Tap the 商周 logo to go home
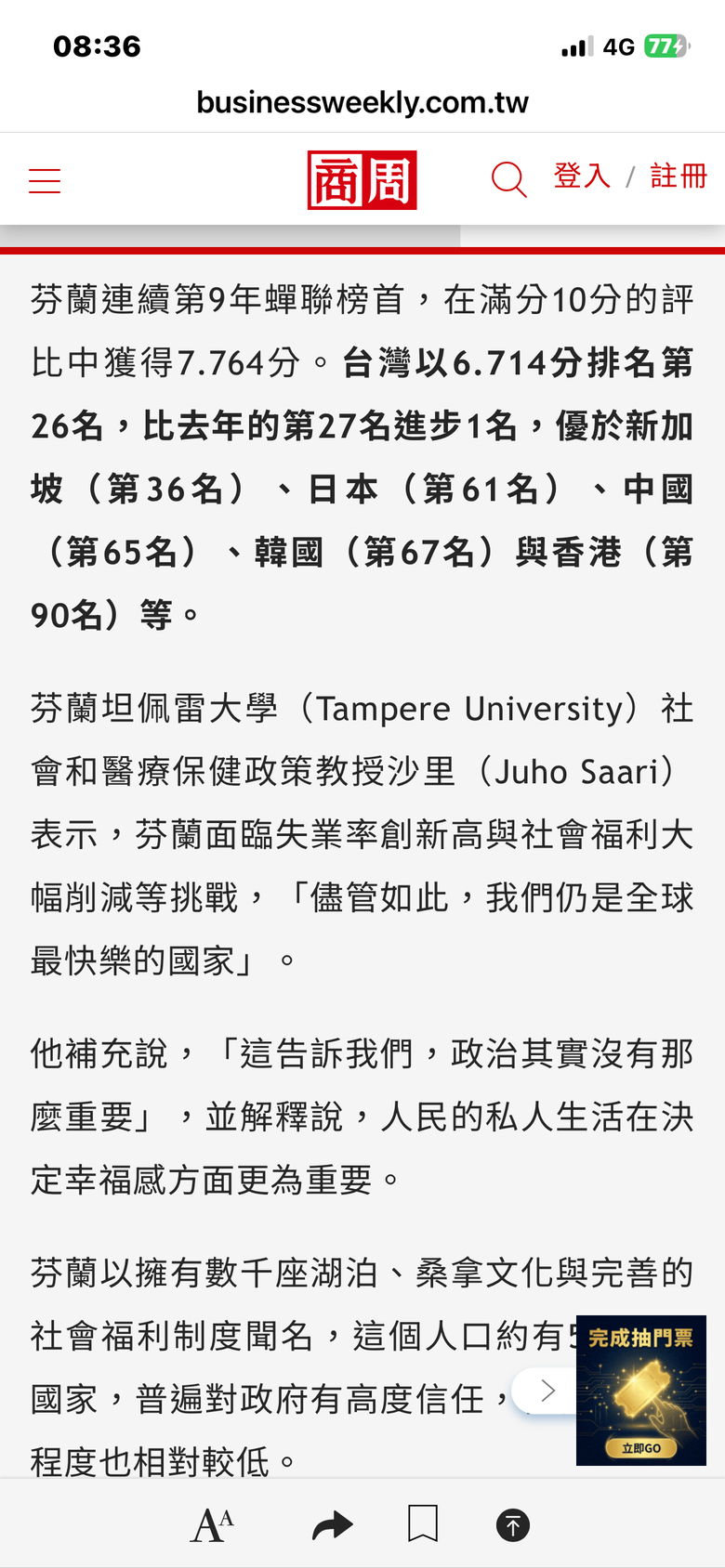Viewport: 725px width, 1568px height. (362, 180)
